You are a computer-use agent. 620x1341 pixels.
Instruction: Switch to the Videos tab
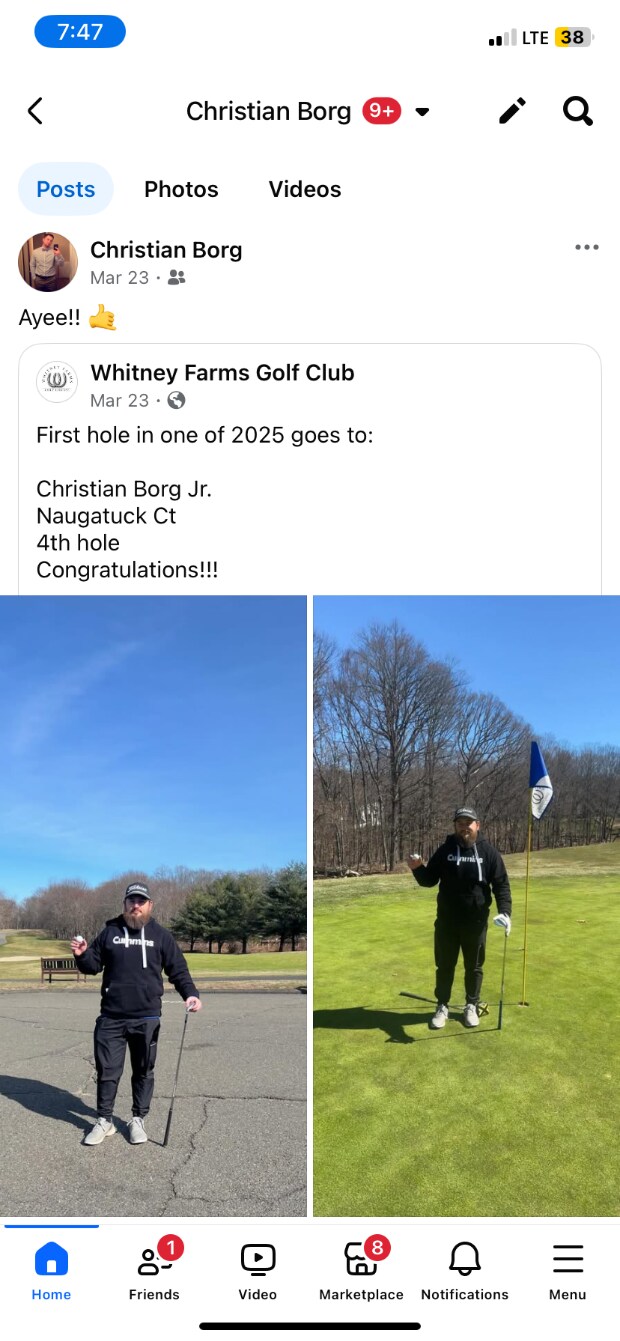pyautogui.click(x=305, y=189)
